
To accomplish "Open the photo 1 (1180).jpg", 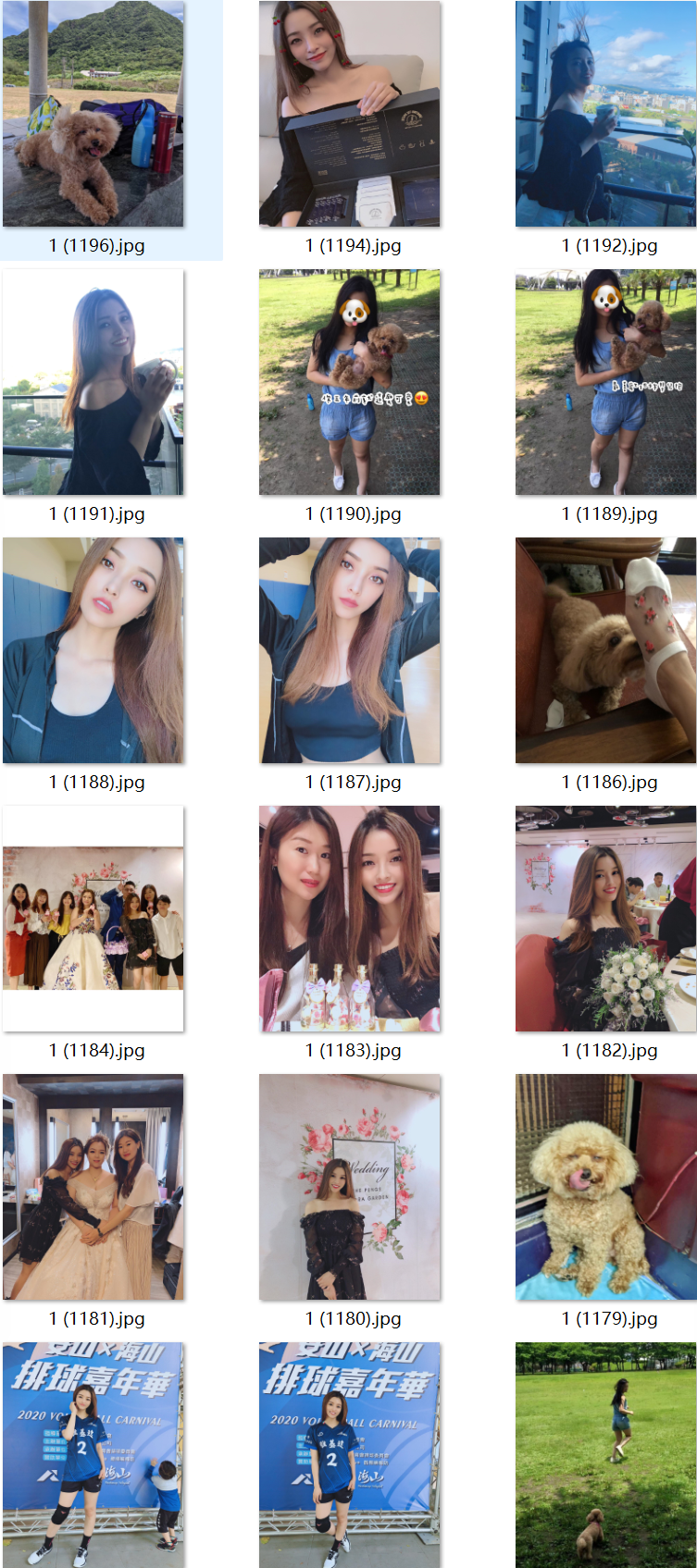I will click(x=350, y=1187).
